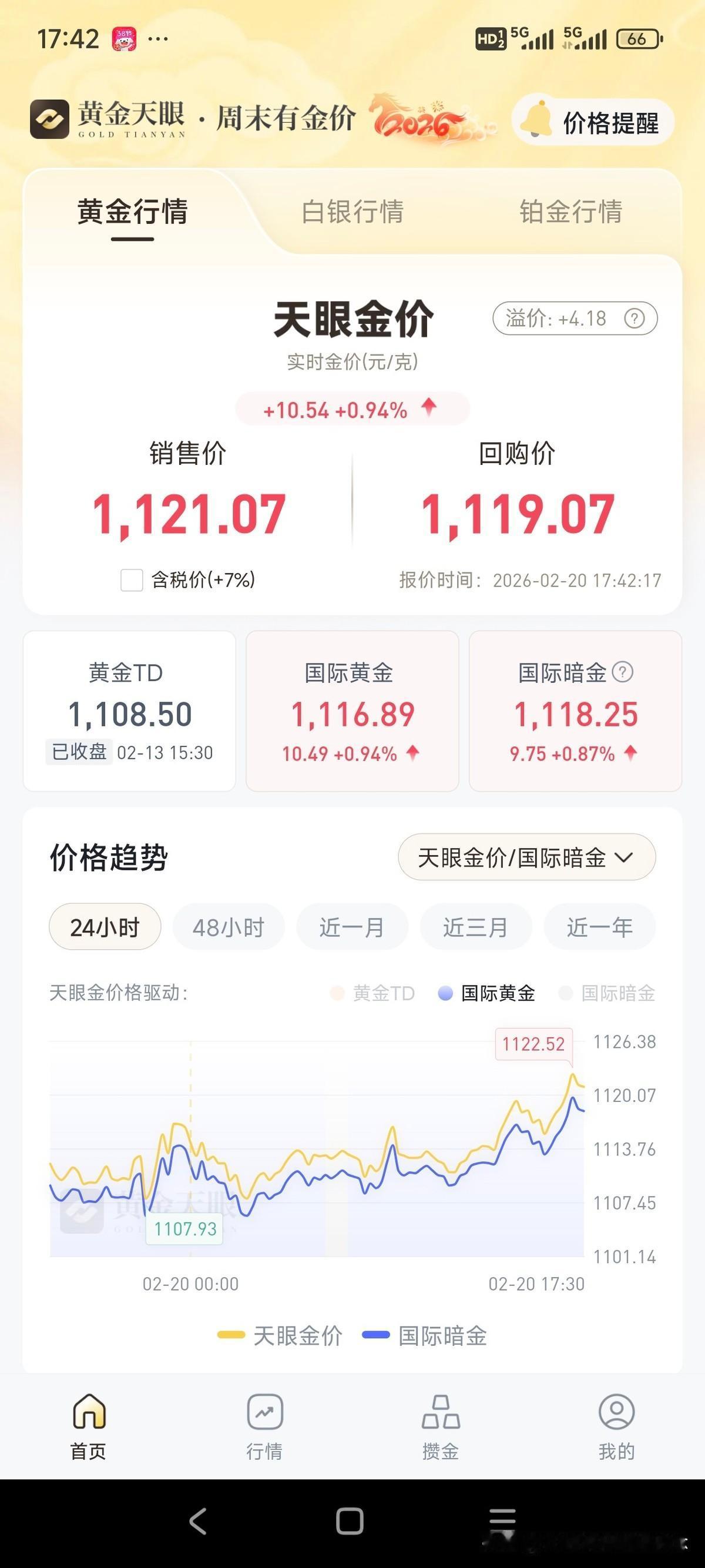Select the 近一年 time range option
The width and height of the screenshot is (705, 1568).
[x=600, y=926]
